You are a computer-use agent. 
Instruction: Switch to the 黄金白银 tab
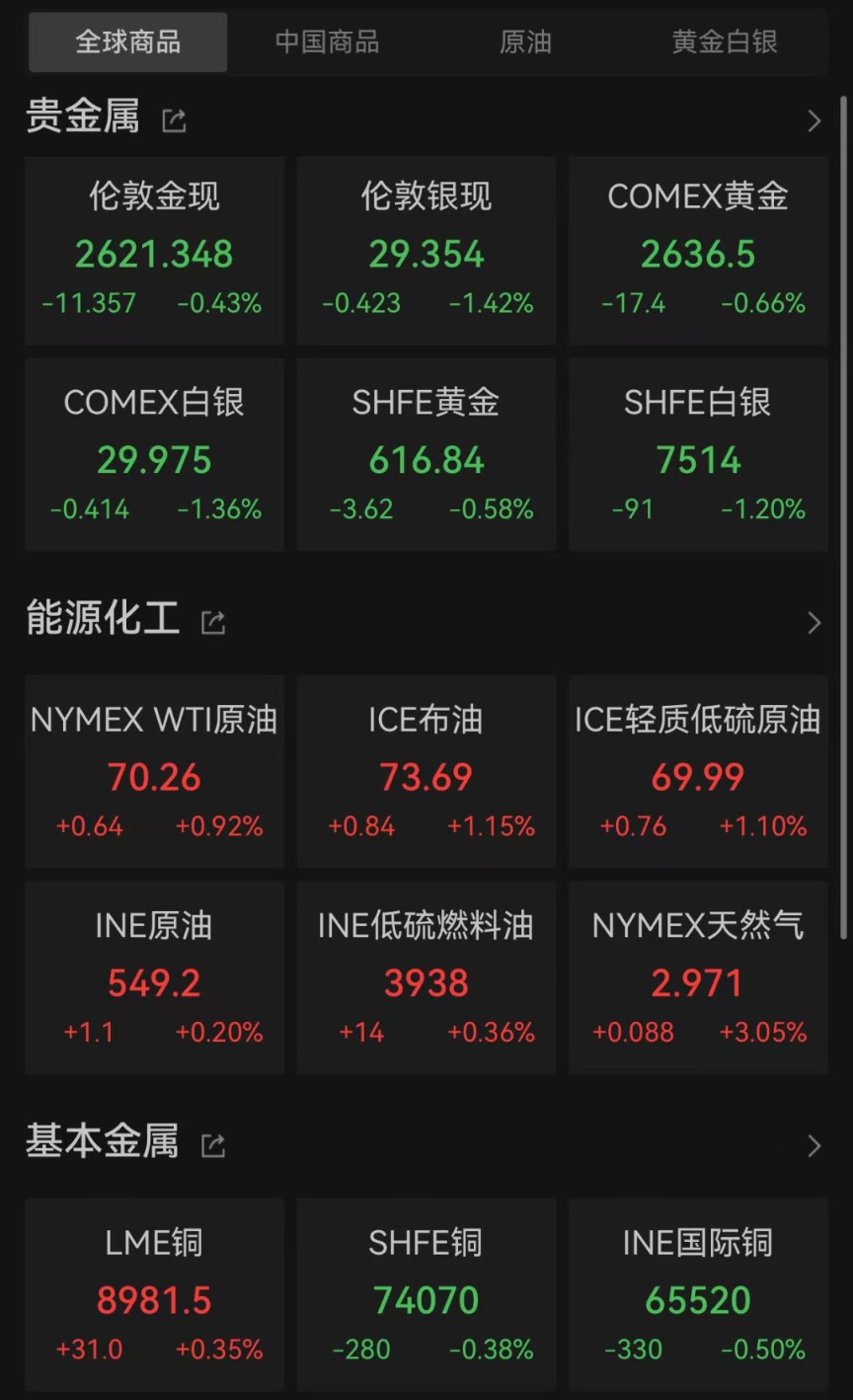click(x=724, y=41)
